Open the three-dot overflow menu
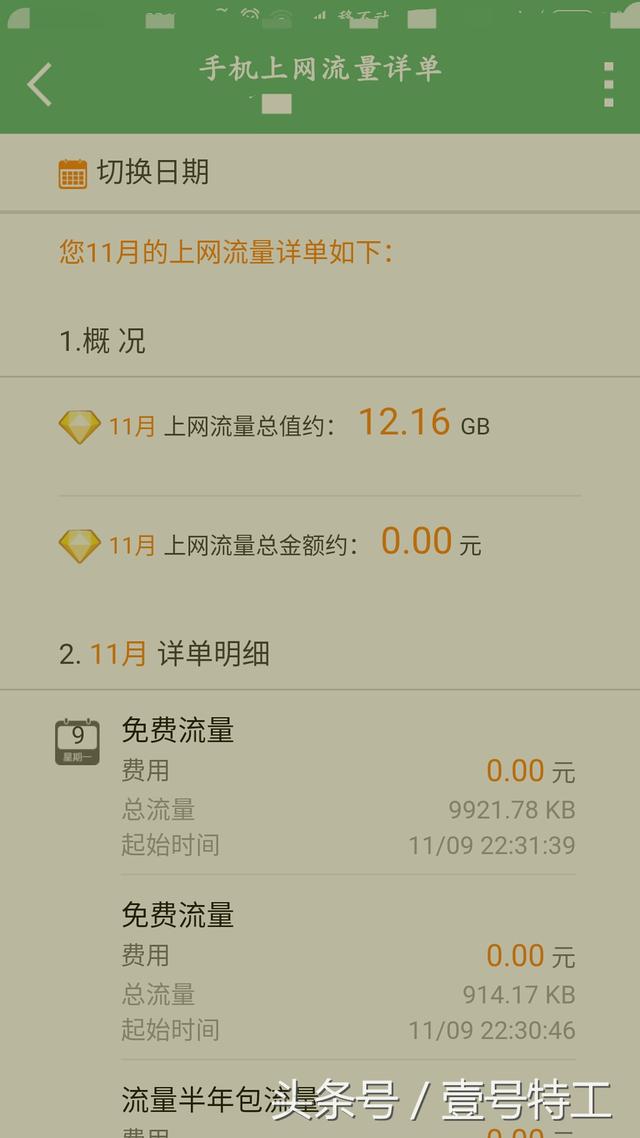Viewport: 640px width, 1138px height. 608,85
